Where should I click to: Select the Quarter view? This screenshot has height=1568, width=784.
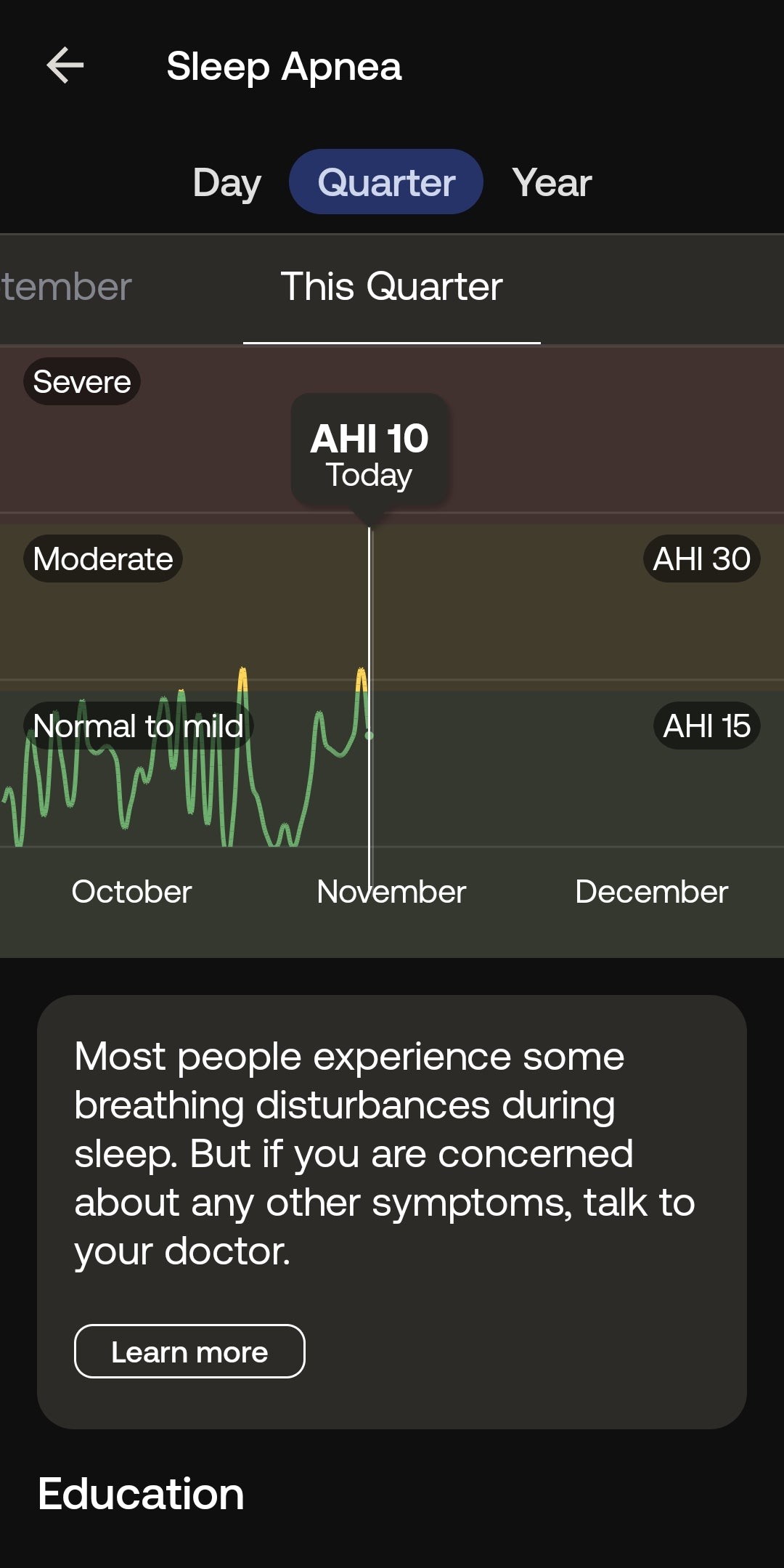tap(386, 182)
